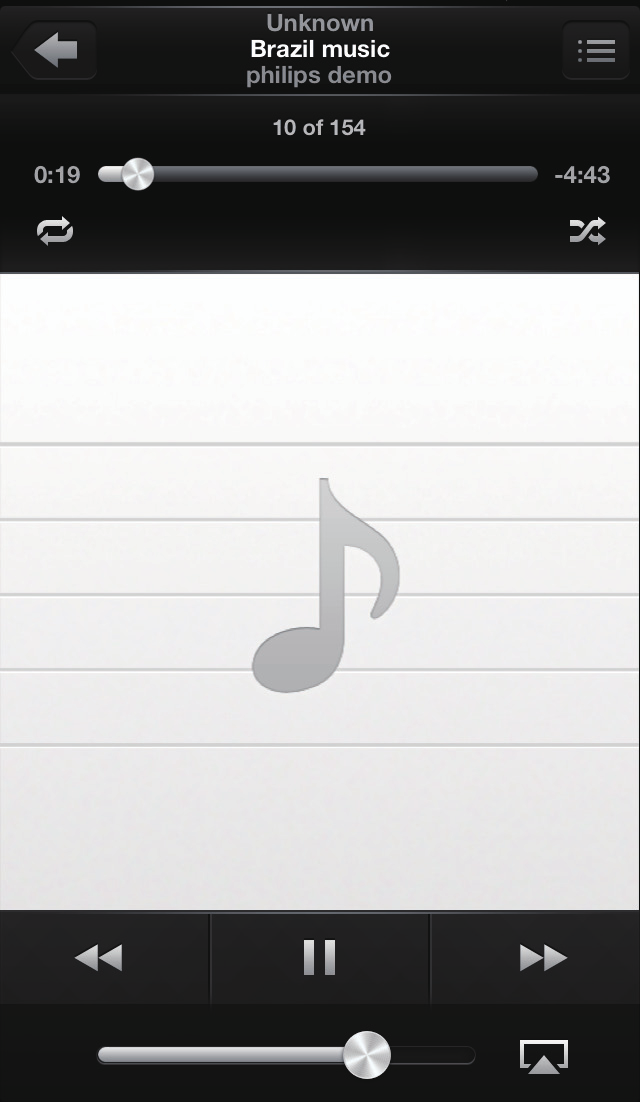This screenshot has height=1102, width=640.
Task: Tap the playback progress scrubber
Action: (137, 175)
